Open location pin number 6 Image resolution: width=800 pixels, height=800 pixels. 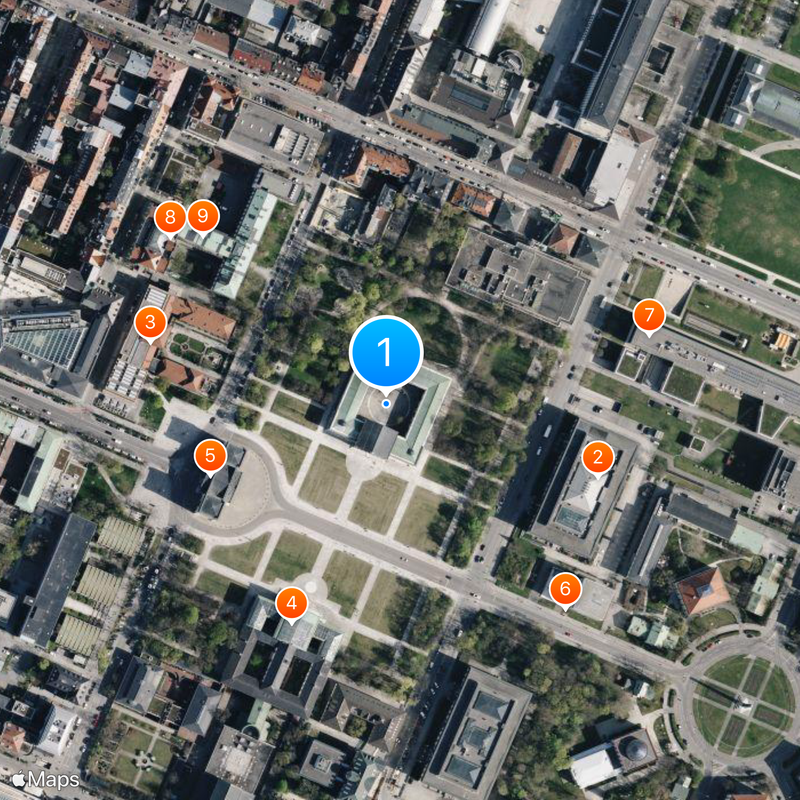pos(565,588)
